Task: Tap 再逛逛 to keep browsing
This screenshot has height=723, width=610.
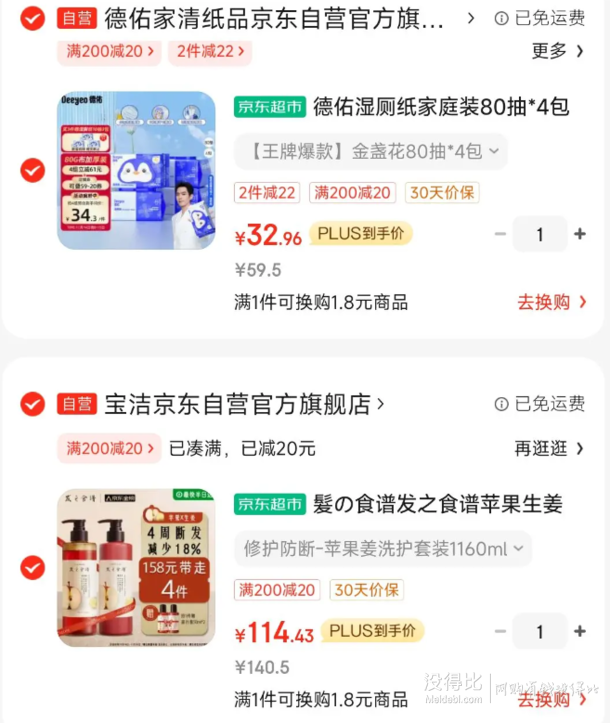Action: pos(549,448)
